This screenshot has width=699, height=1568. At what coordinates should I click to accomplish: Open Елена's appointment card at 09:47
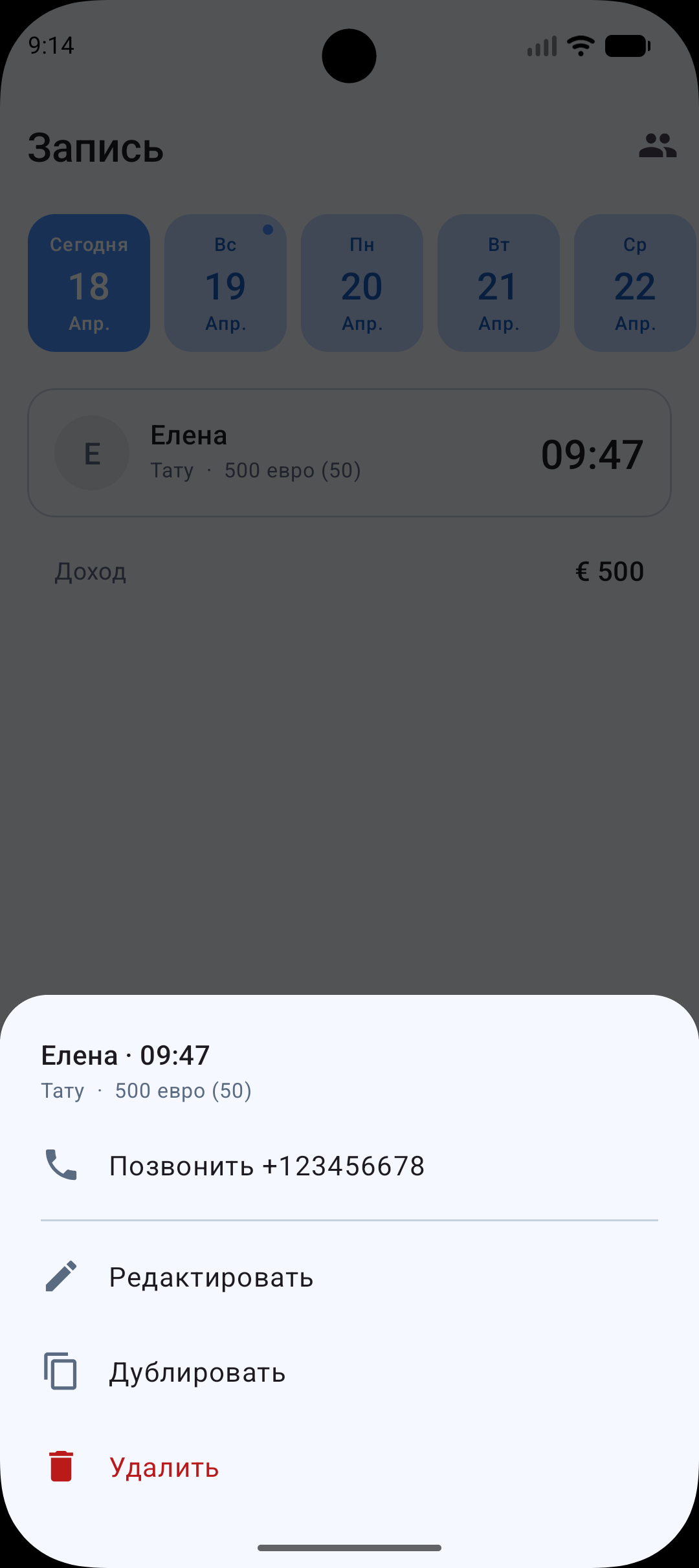349,452
